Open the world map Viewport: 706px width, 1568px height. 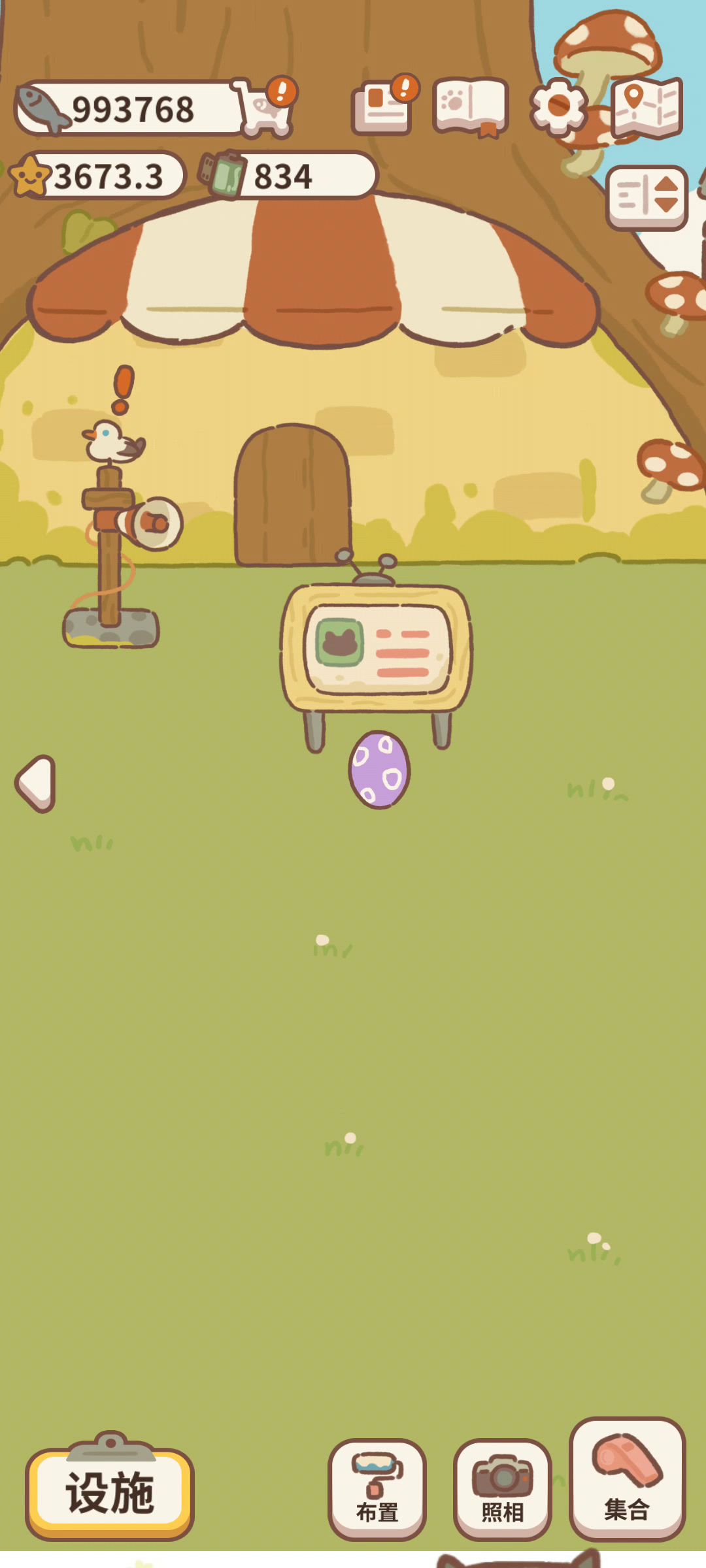(x=647, y=108)
